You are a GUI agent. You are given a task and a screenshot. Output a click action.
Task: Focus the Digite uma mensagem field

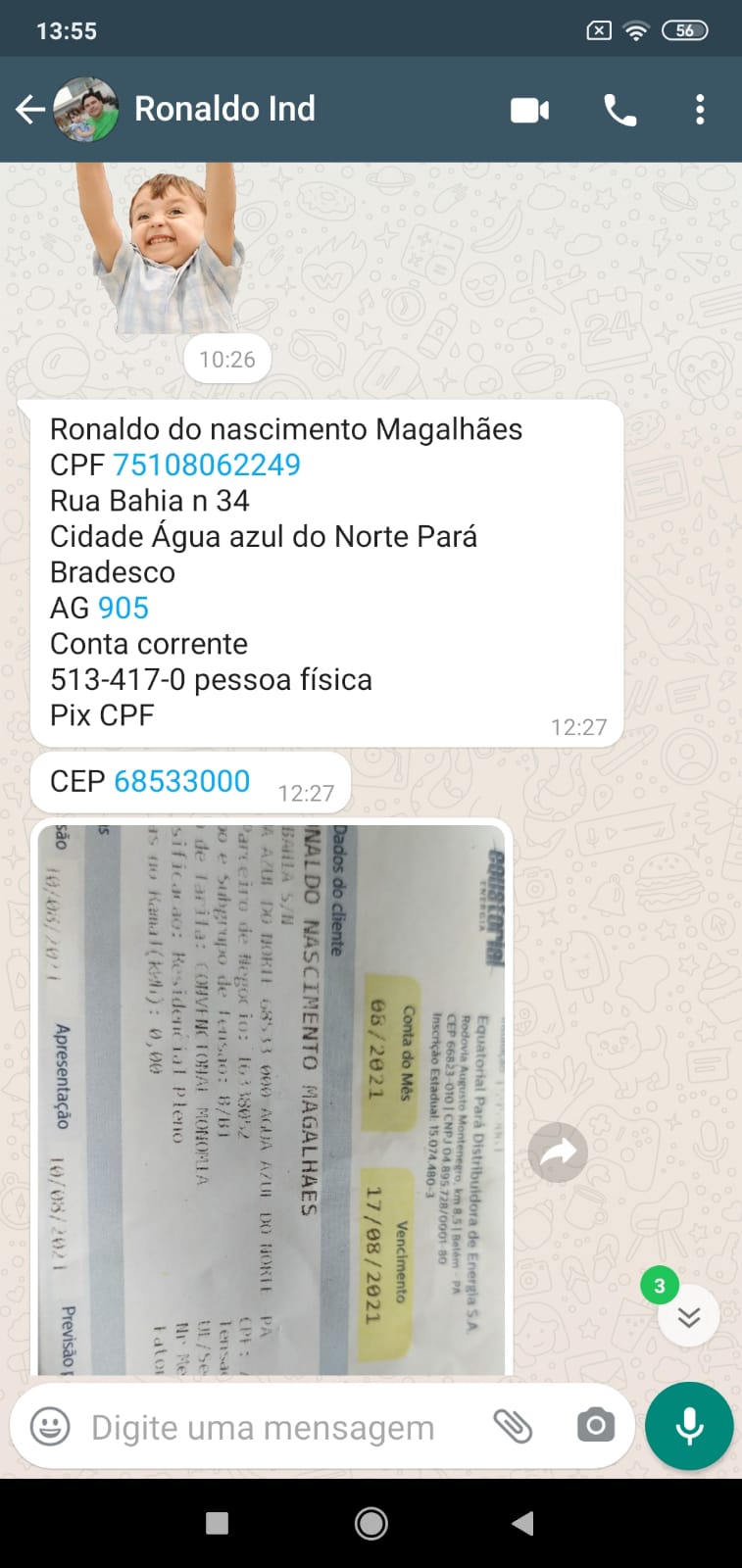pos(263,1428)
